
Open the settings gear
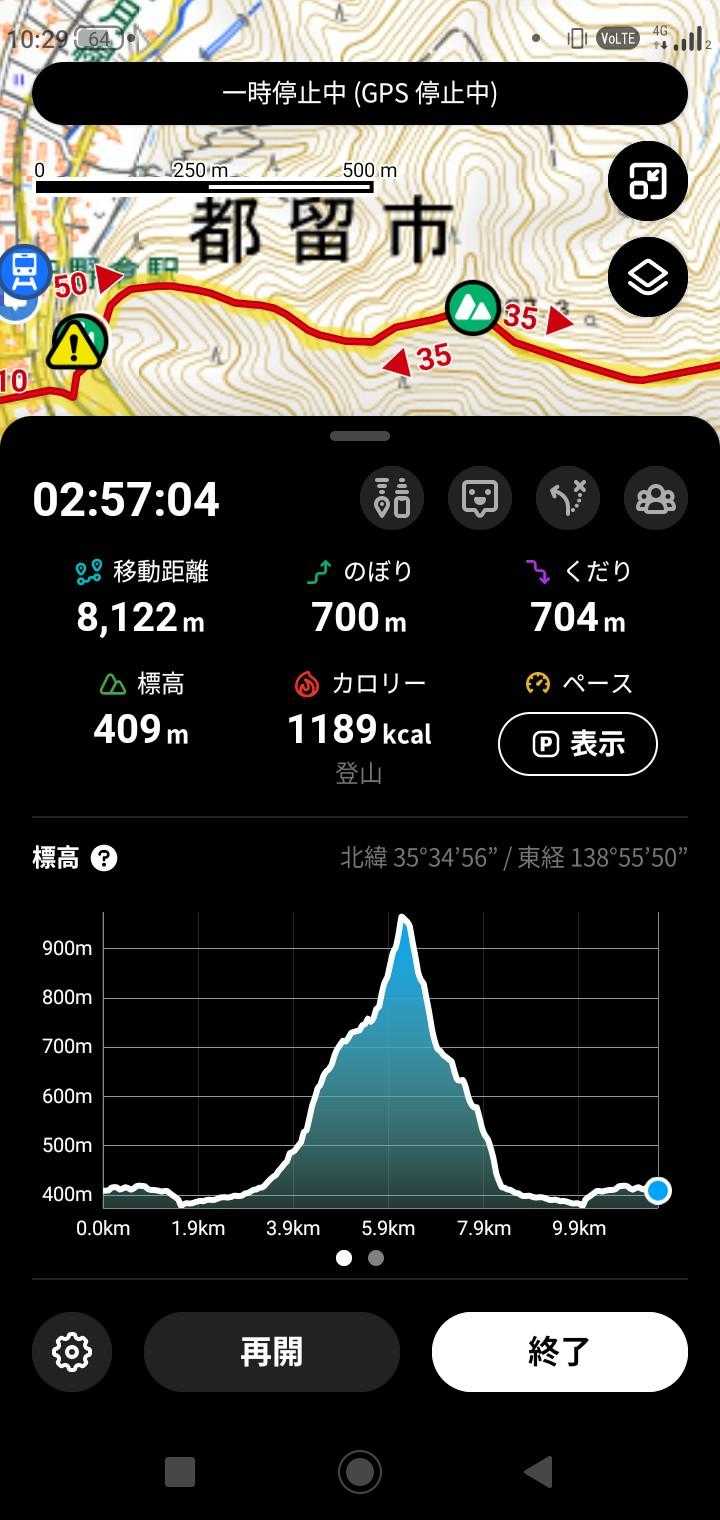pyautogui.click(x=72, y=1352)
